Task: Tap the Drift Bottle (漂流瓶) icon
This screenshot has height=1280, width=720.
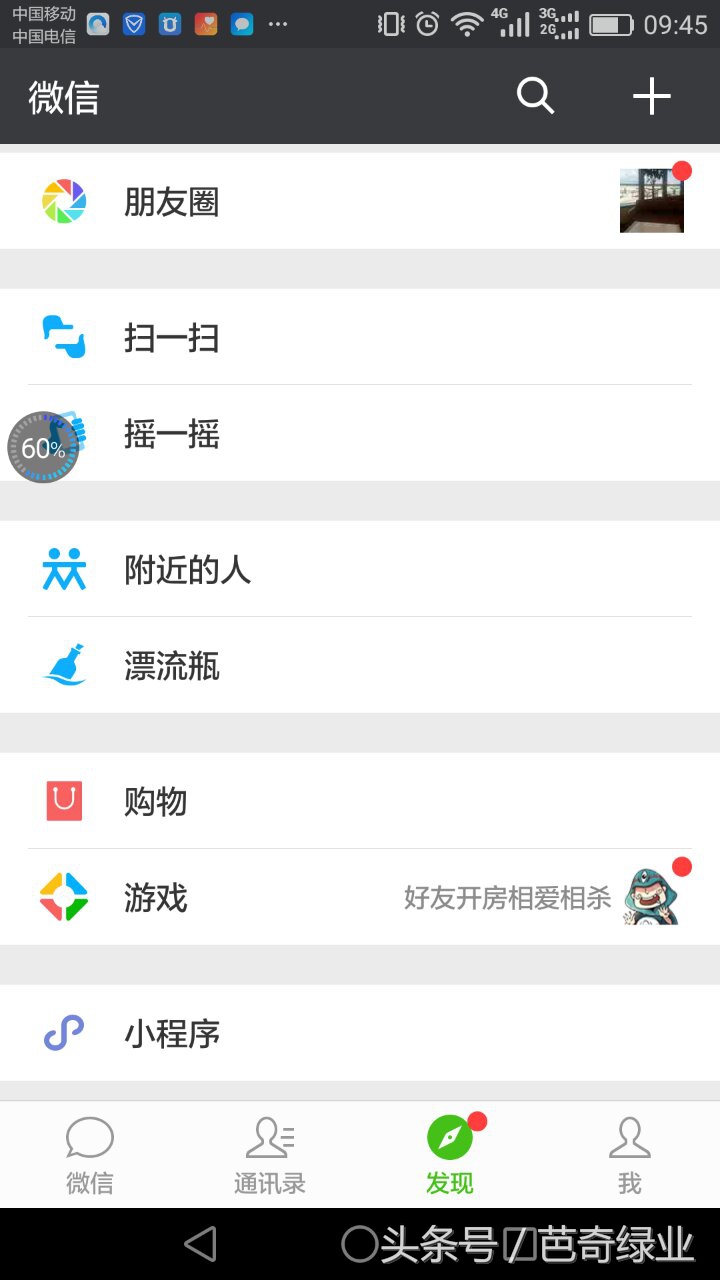Action: coord(63,665)
